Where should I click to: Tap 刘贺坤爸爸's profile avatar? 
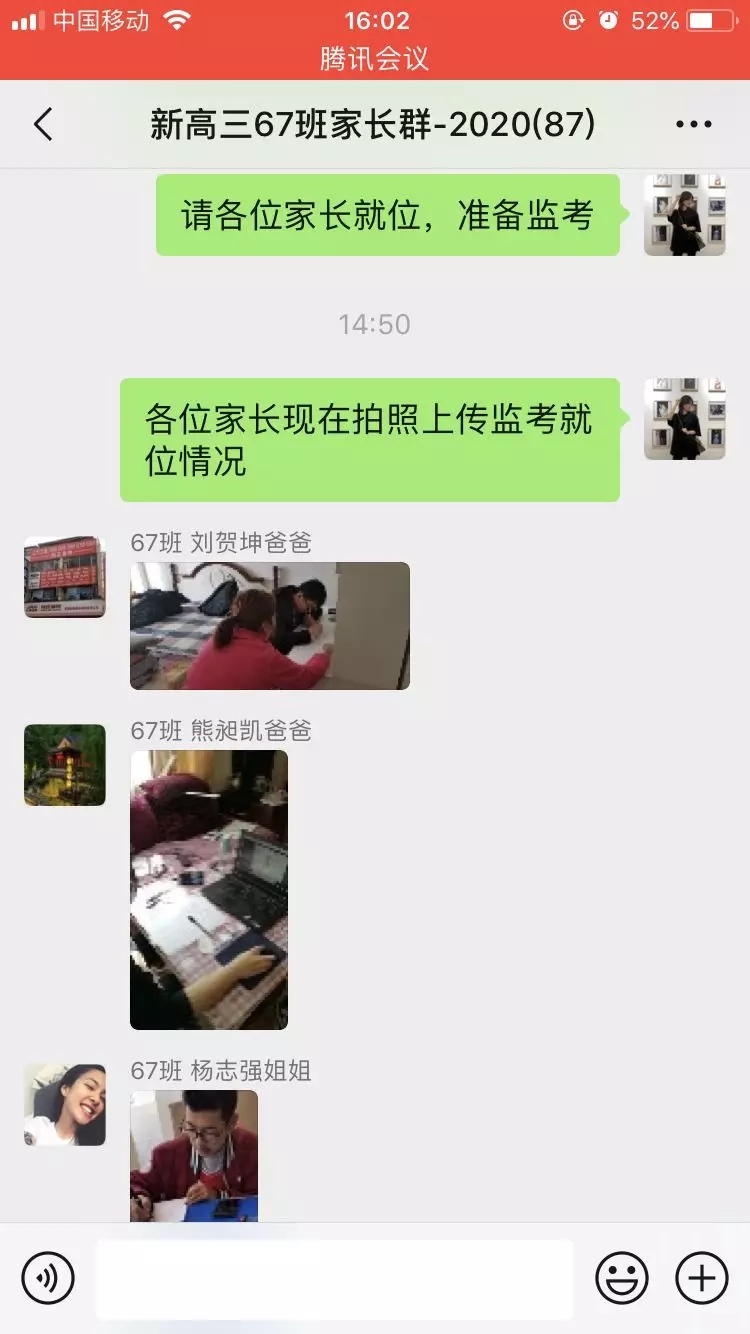[64, 577]
